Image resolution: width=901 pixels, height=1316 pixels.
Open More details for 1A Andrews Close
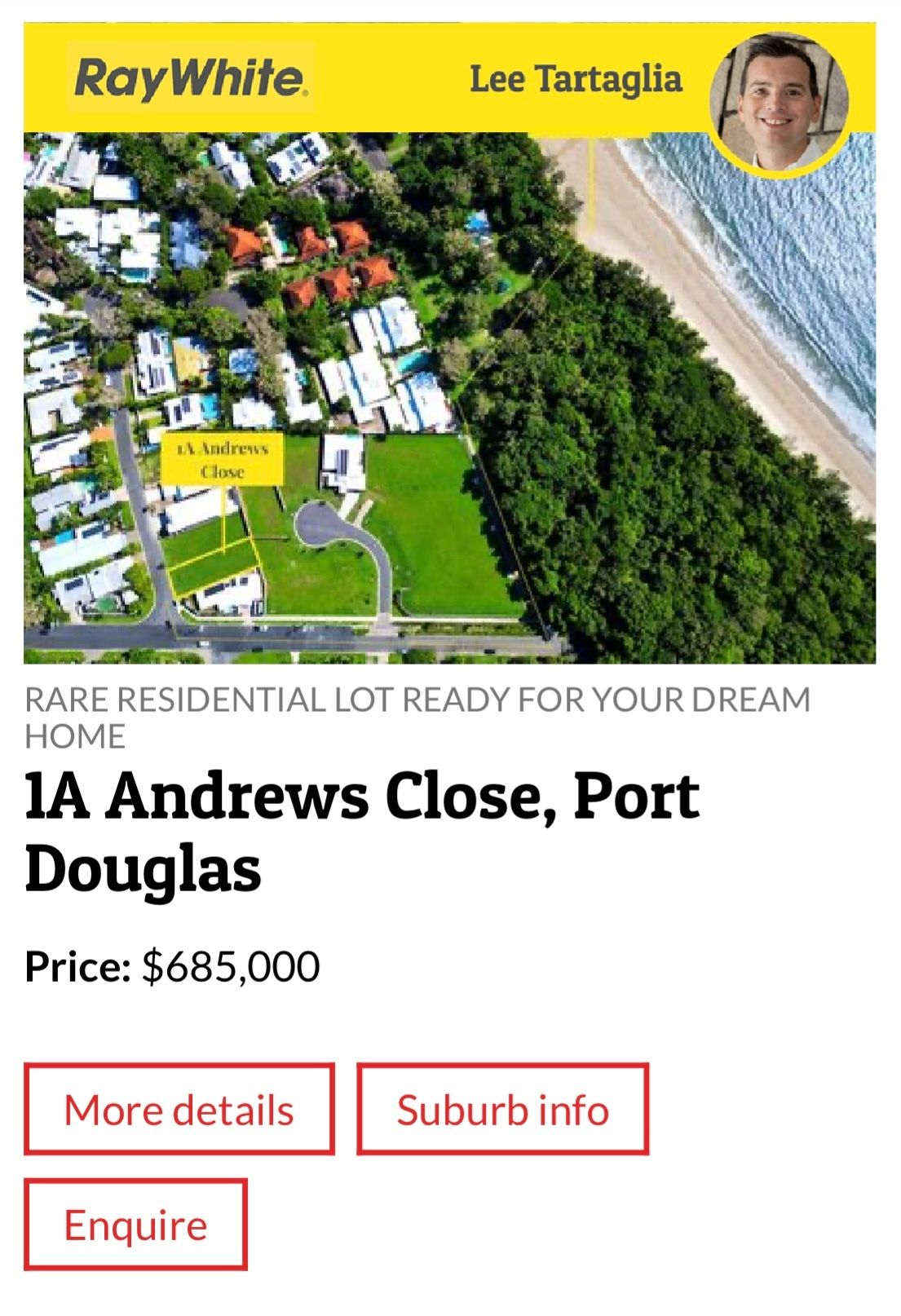point(179,1109)
